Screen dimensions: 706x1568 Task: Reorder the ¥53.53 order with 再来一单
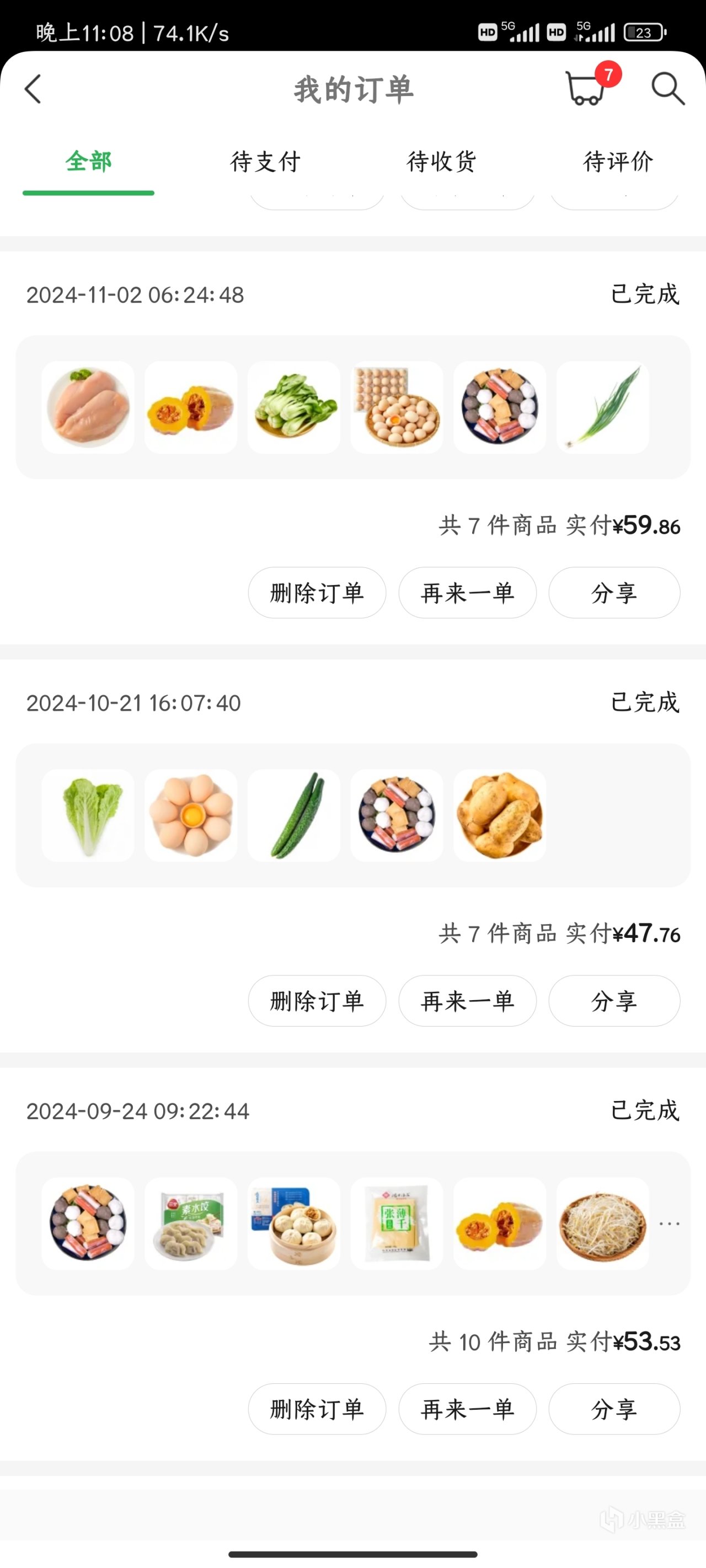pos(467,1409)
